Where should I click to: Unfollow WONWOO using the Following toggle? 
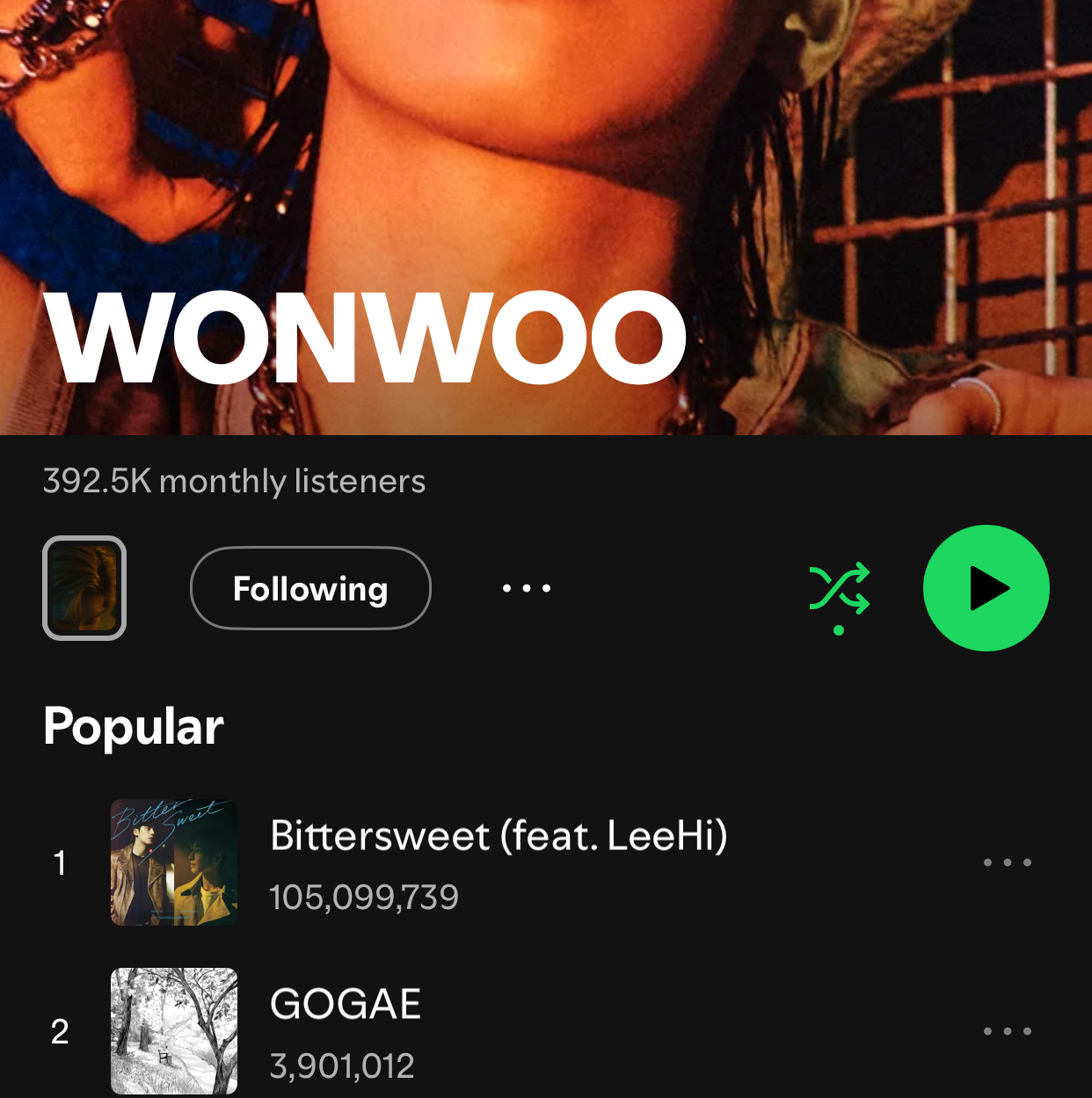(310, 588)
